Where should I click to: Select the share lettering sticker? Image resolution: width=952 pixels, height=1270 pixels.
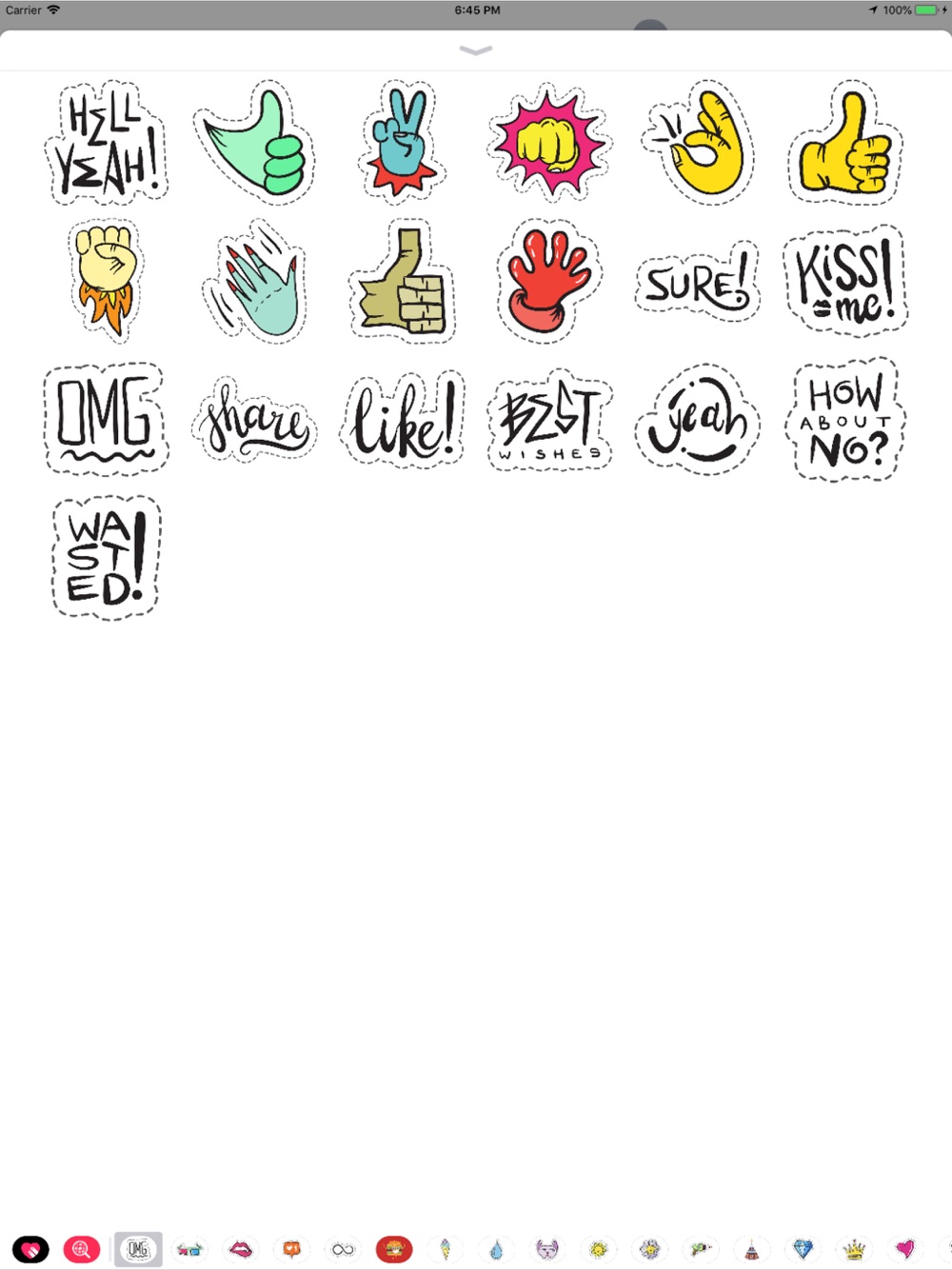(254, 420)
